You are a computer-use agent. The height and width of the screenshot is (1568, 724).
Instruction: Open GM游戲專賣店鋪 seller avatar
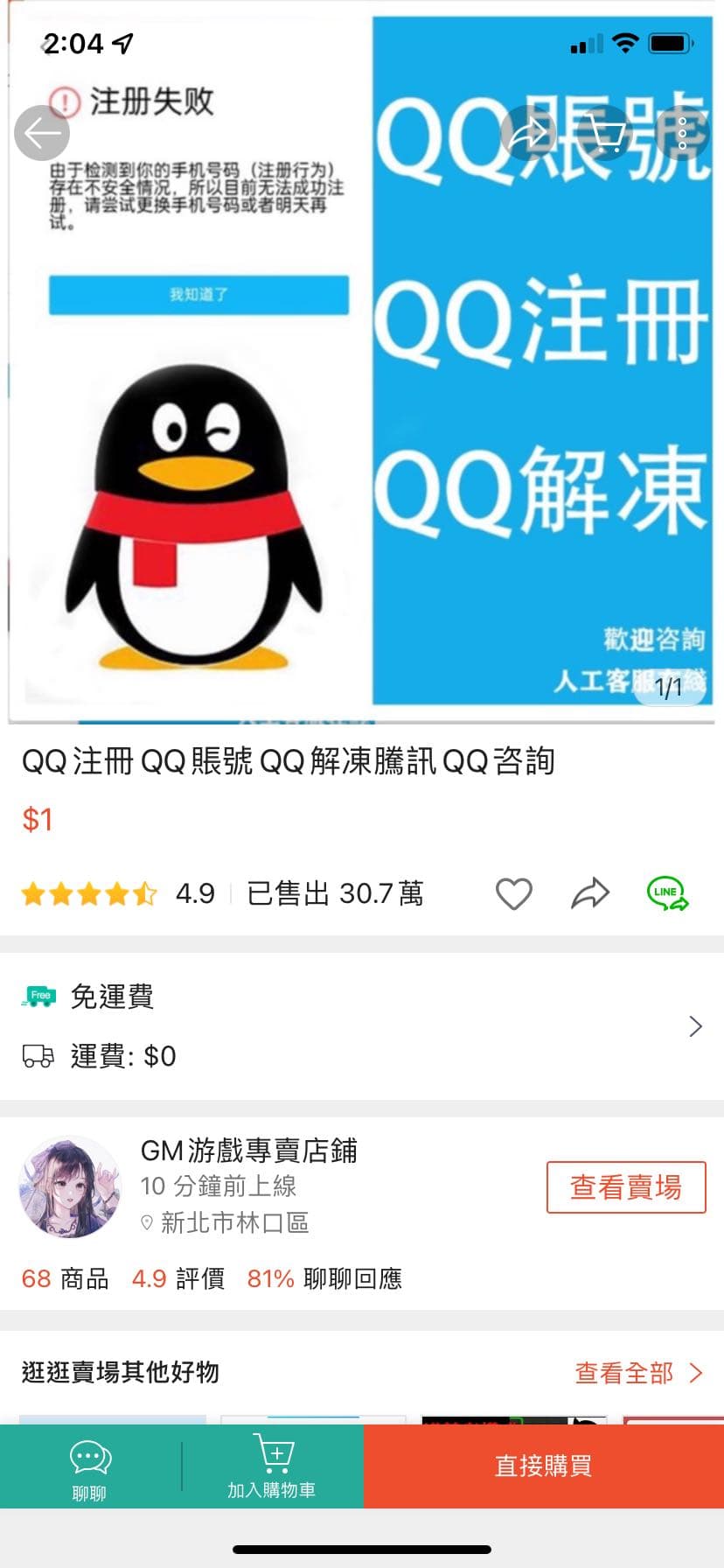pyautogui.click(x=71, y=1186)
